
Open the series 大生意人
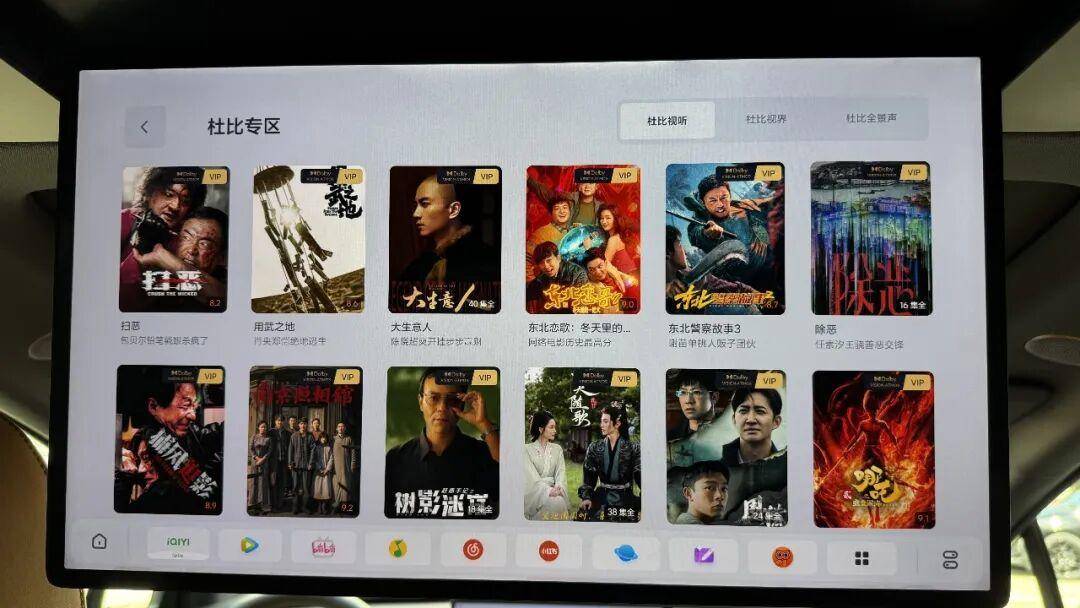point(445,240)
